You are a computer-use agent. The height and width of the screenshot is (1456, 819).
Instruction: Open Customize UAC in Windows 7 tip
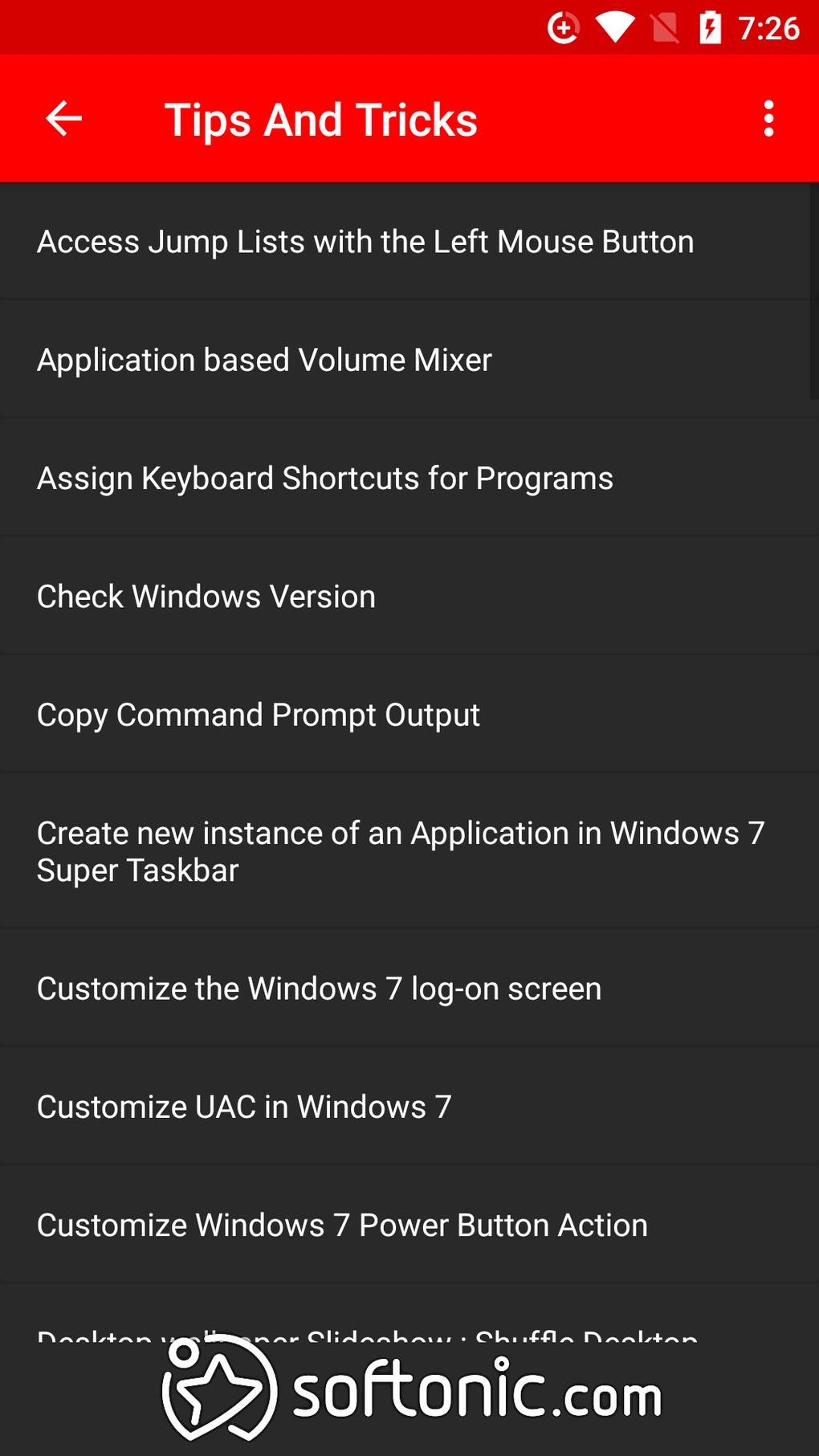point(243,1105)
